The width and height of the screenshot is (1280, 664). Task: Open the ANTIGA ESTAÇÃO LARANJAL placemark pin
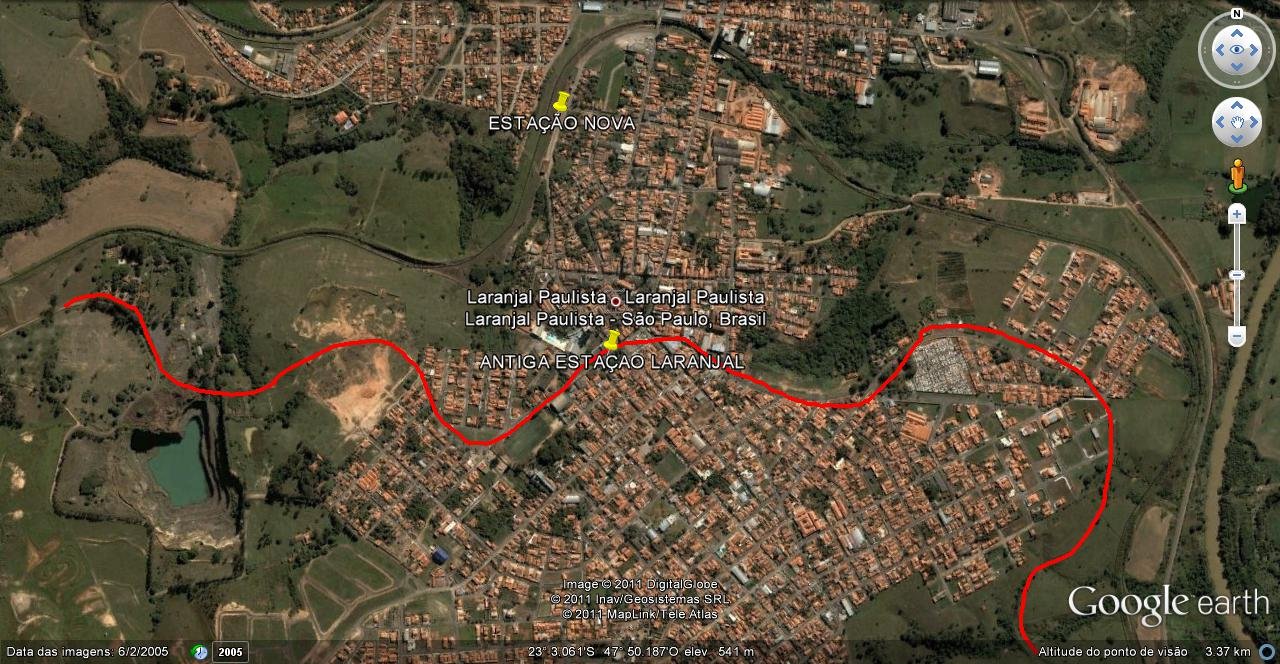point(611,341)
